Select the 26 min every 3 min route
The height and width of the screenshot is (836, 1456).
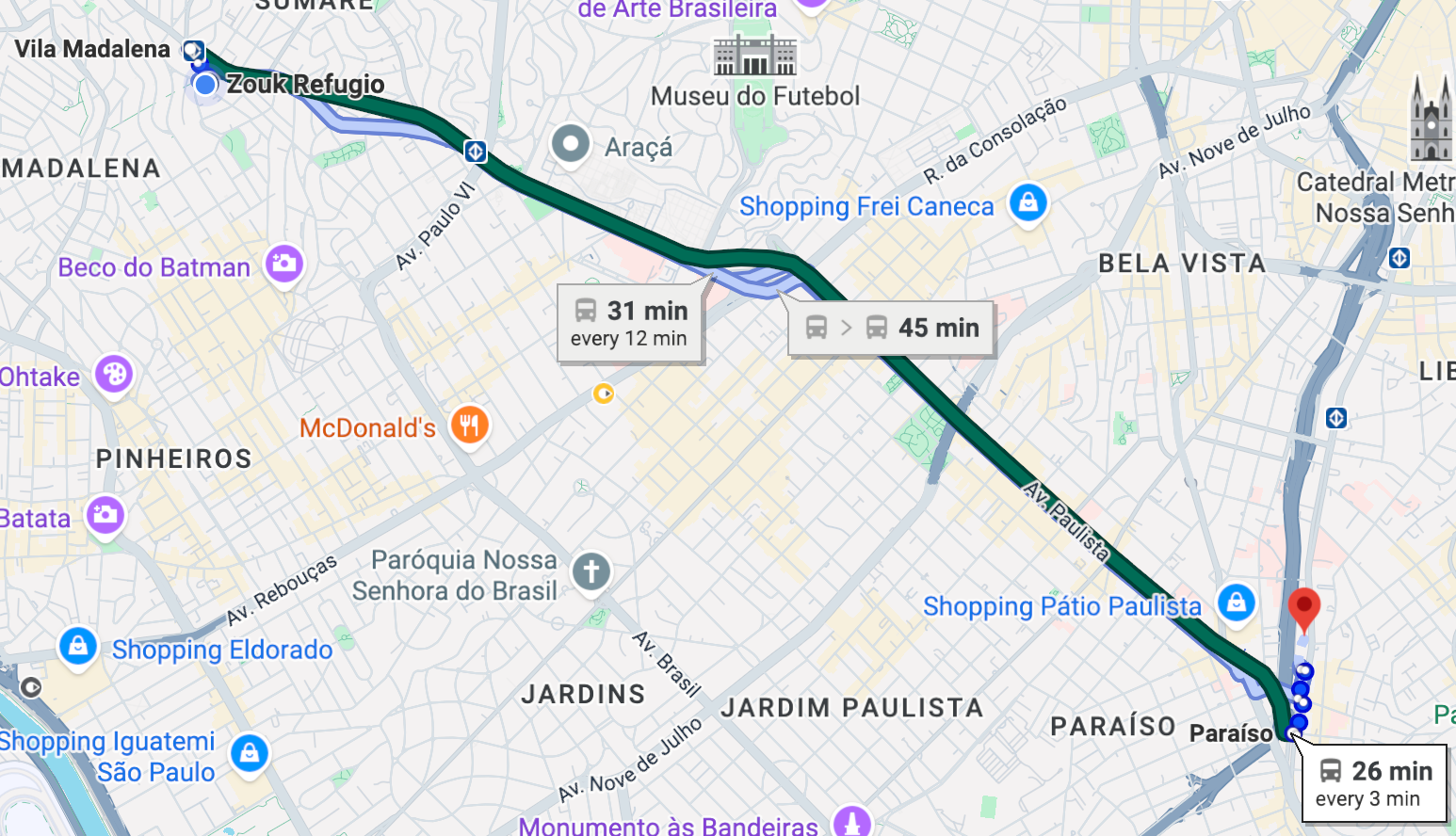tap(1374, 783)
